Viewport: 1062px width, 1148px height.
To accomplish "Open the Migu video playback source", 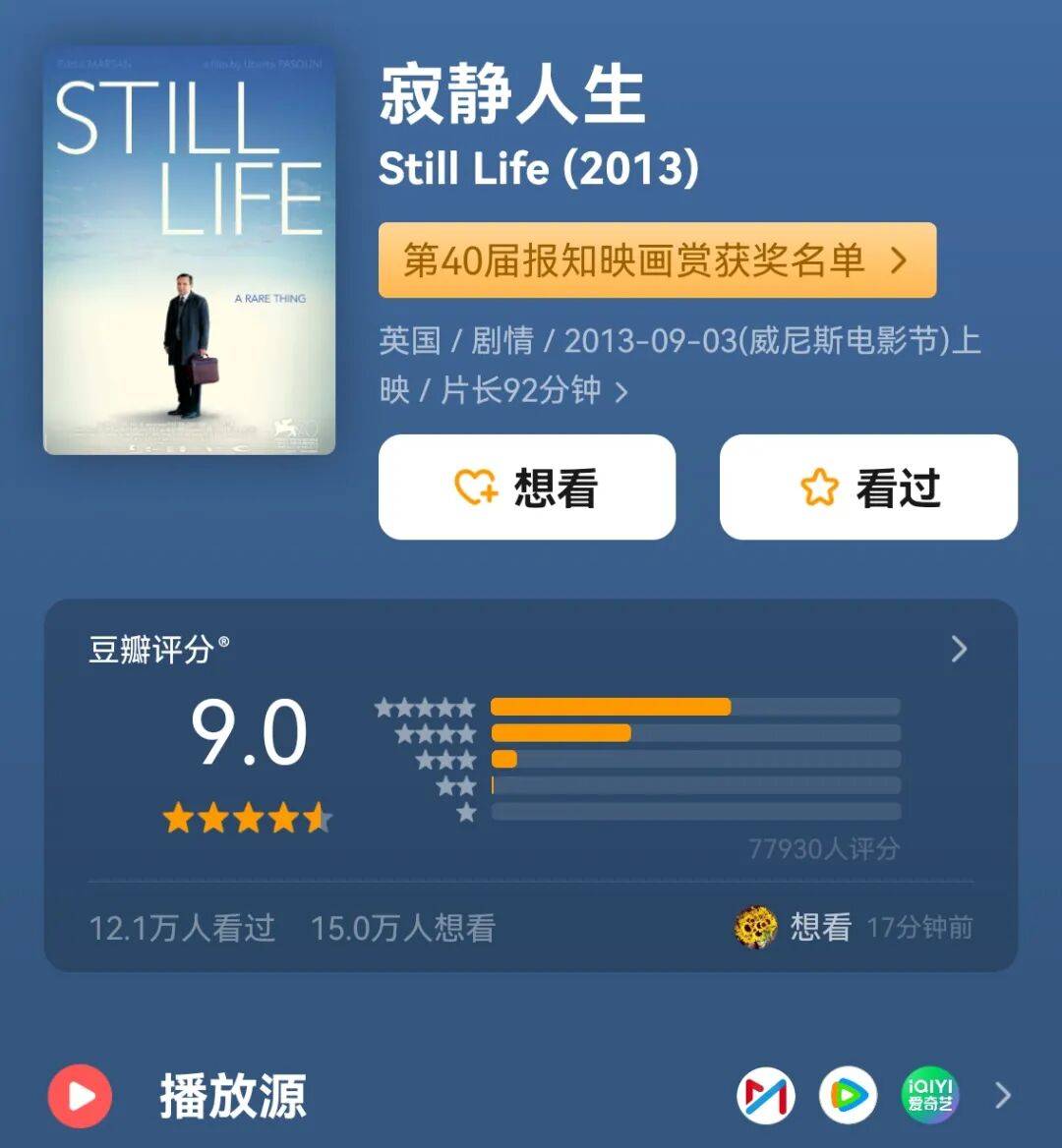I will click(766, 1095).
